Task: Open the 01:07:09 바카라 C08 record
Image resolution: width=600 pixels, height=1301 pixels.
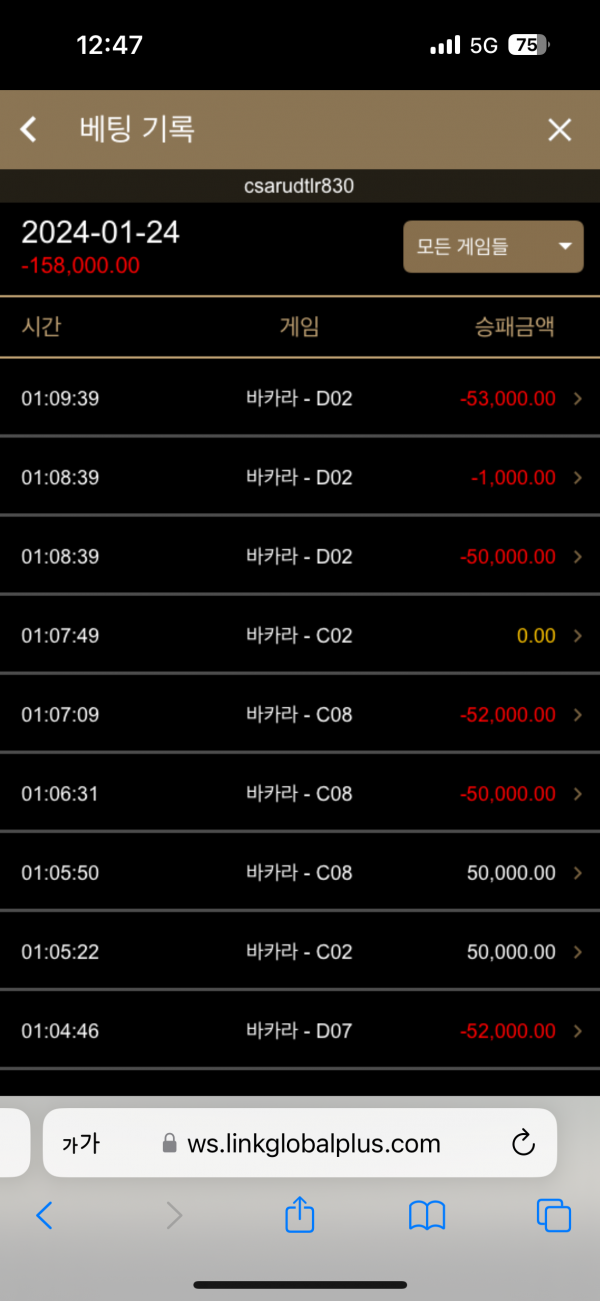Action: pyautogui.click(x=300, y=714)
